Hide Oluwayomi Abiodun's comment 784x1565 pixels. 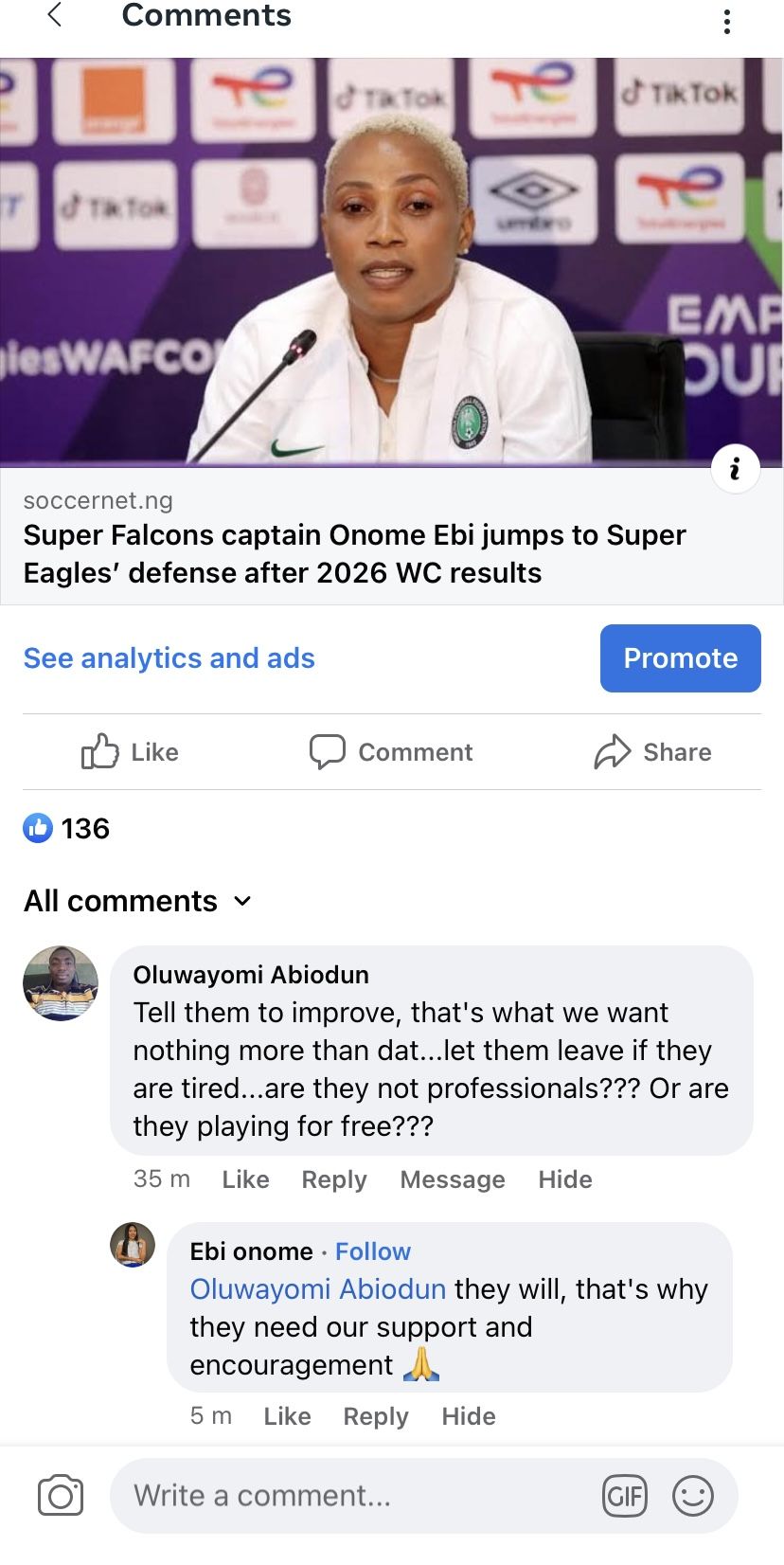tap(564, 1179)
